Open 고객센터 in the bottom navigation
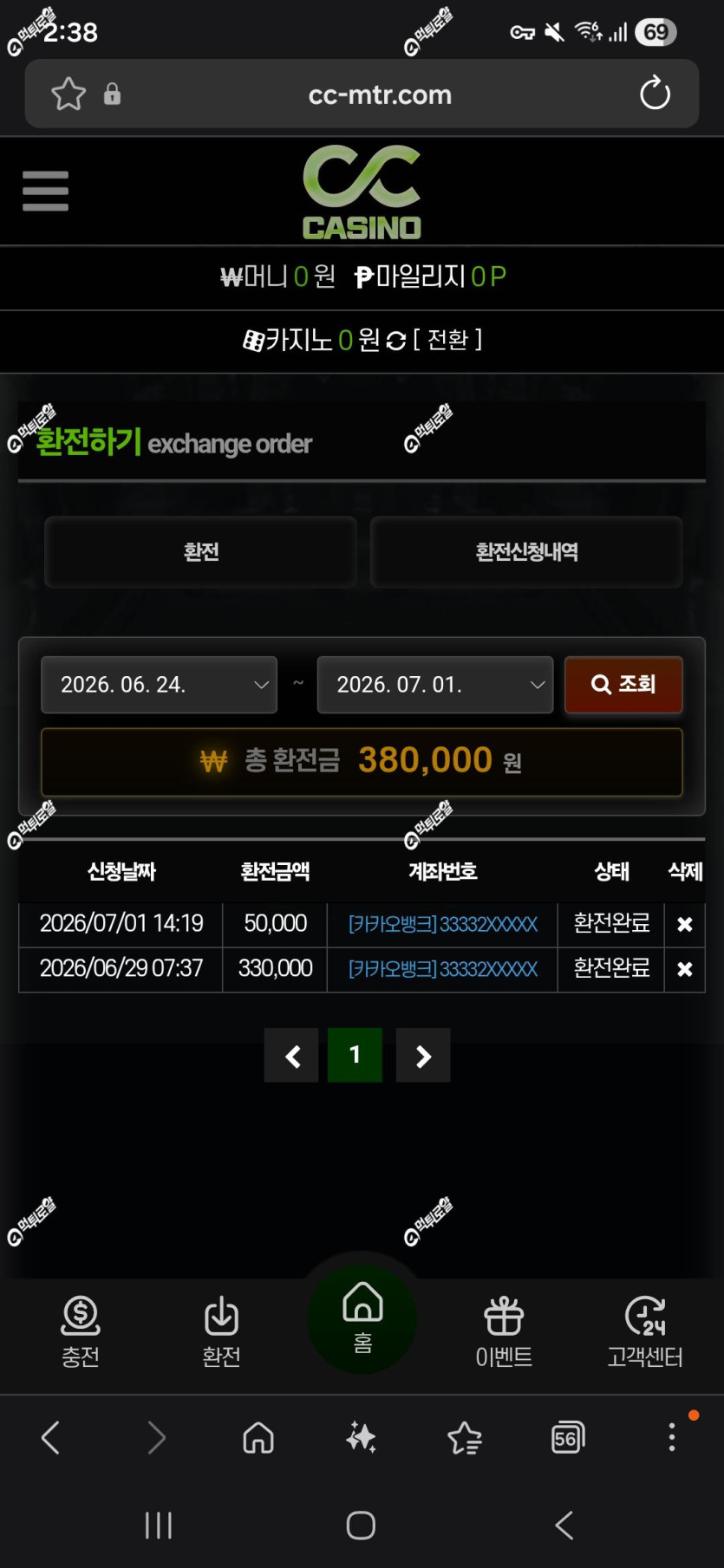This screenshot has width=724, height=1568. 645,1332
